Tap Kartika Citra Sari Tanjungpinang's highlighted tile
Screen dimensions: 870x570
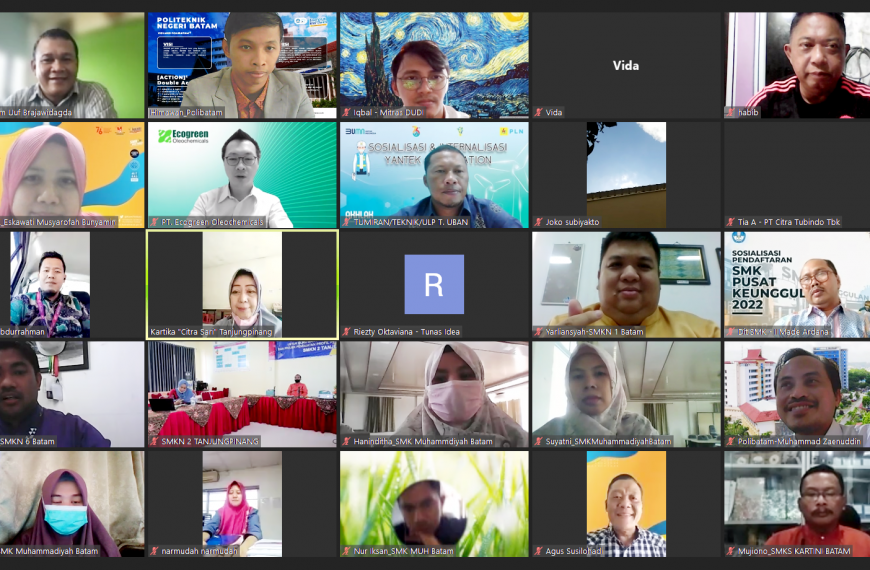click(242, 285)
